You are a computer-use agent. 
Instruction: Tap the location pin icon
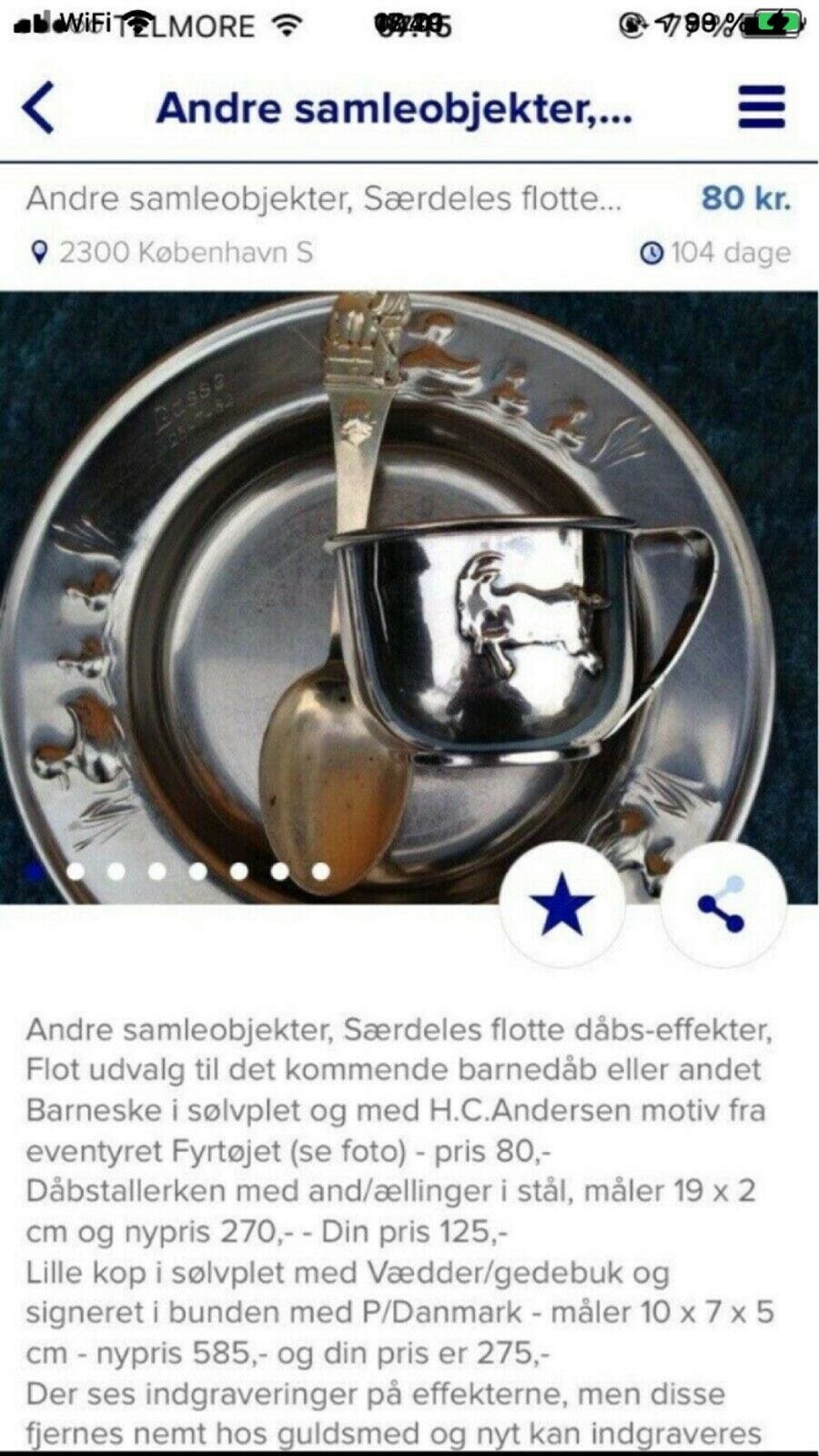click(38, 252)
